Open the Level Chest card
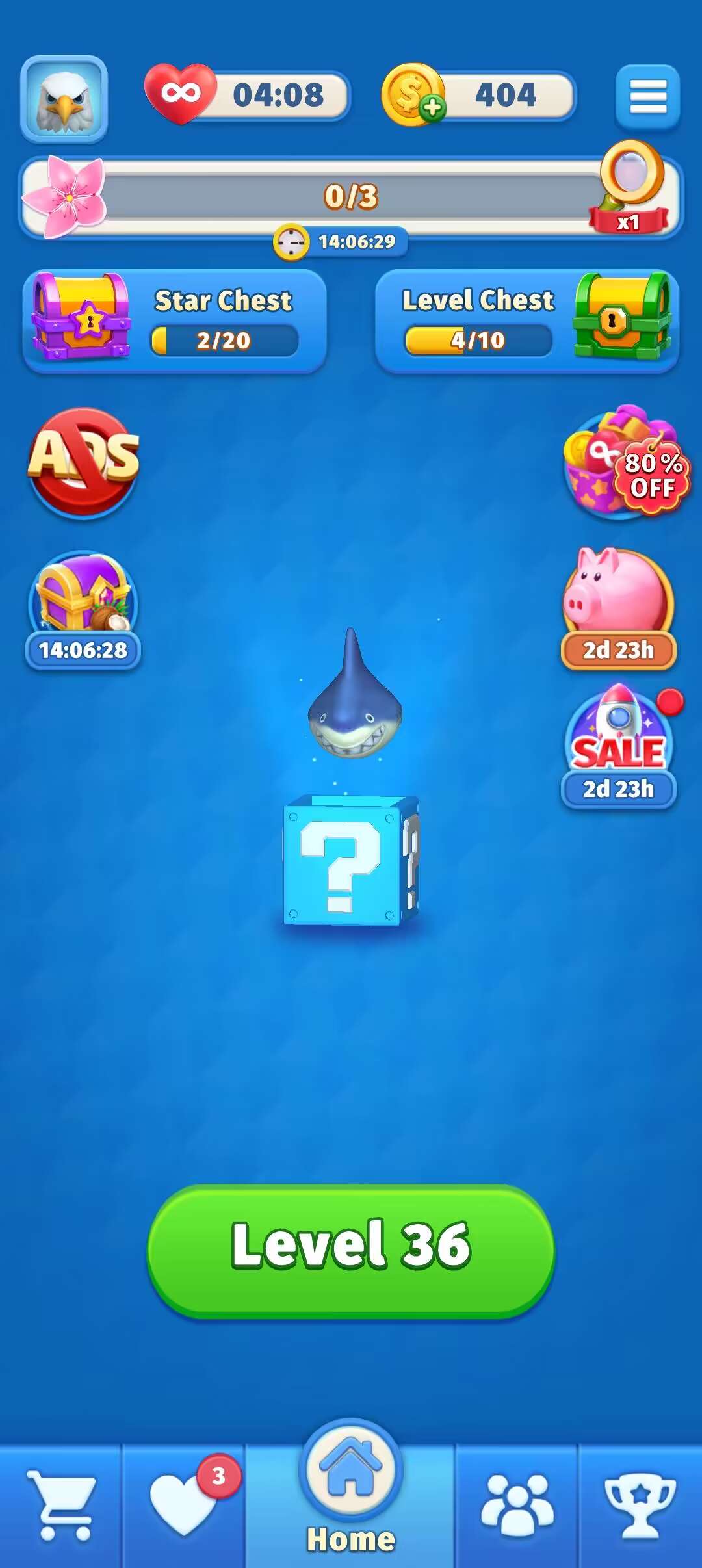 (527, 320)
